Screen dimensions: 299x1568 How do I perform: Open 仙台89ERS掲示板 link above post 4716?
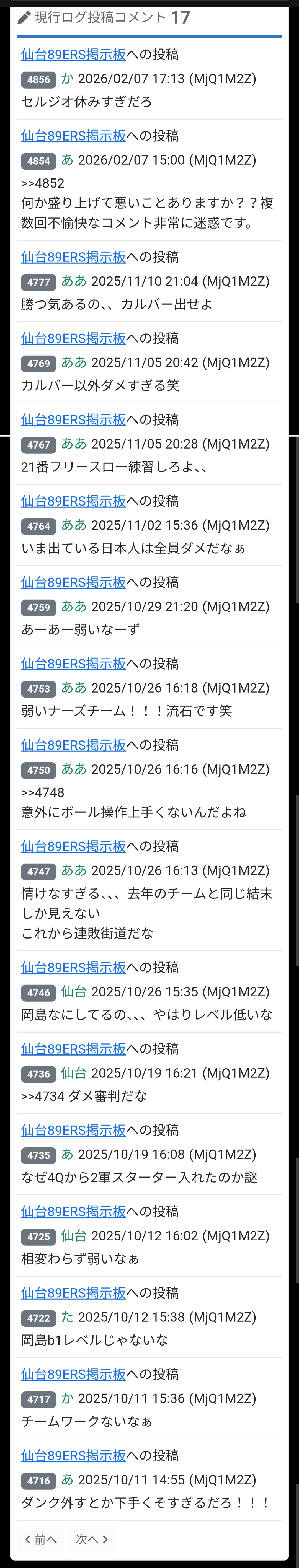pyautogui.click(x=73, y=1455)
